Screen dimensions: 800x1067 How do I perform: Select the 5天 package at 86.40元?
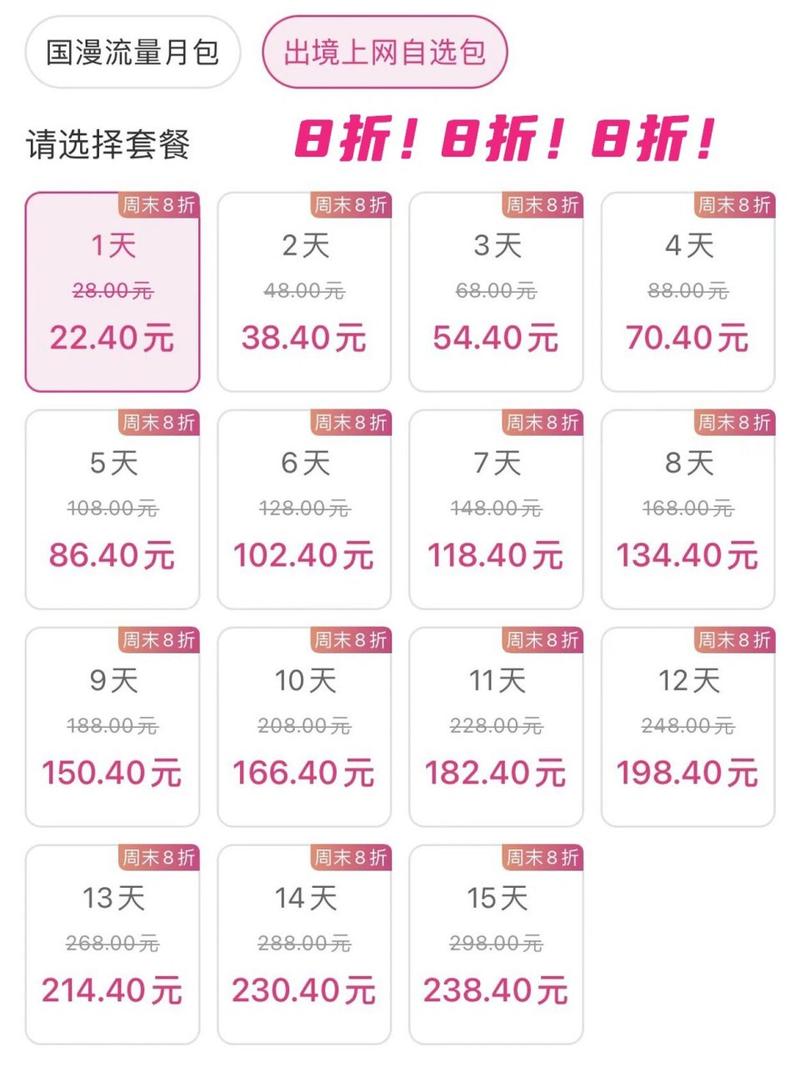tap(112, 509)
